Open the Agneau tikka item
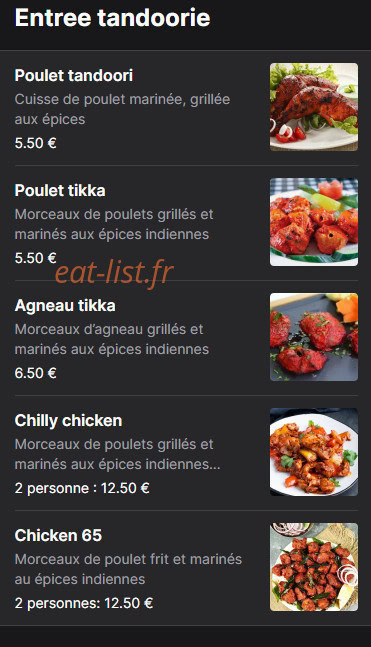This screenshot has height=647, width=371. [x=186, y=338]
